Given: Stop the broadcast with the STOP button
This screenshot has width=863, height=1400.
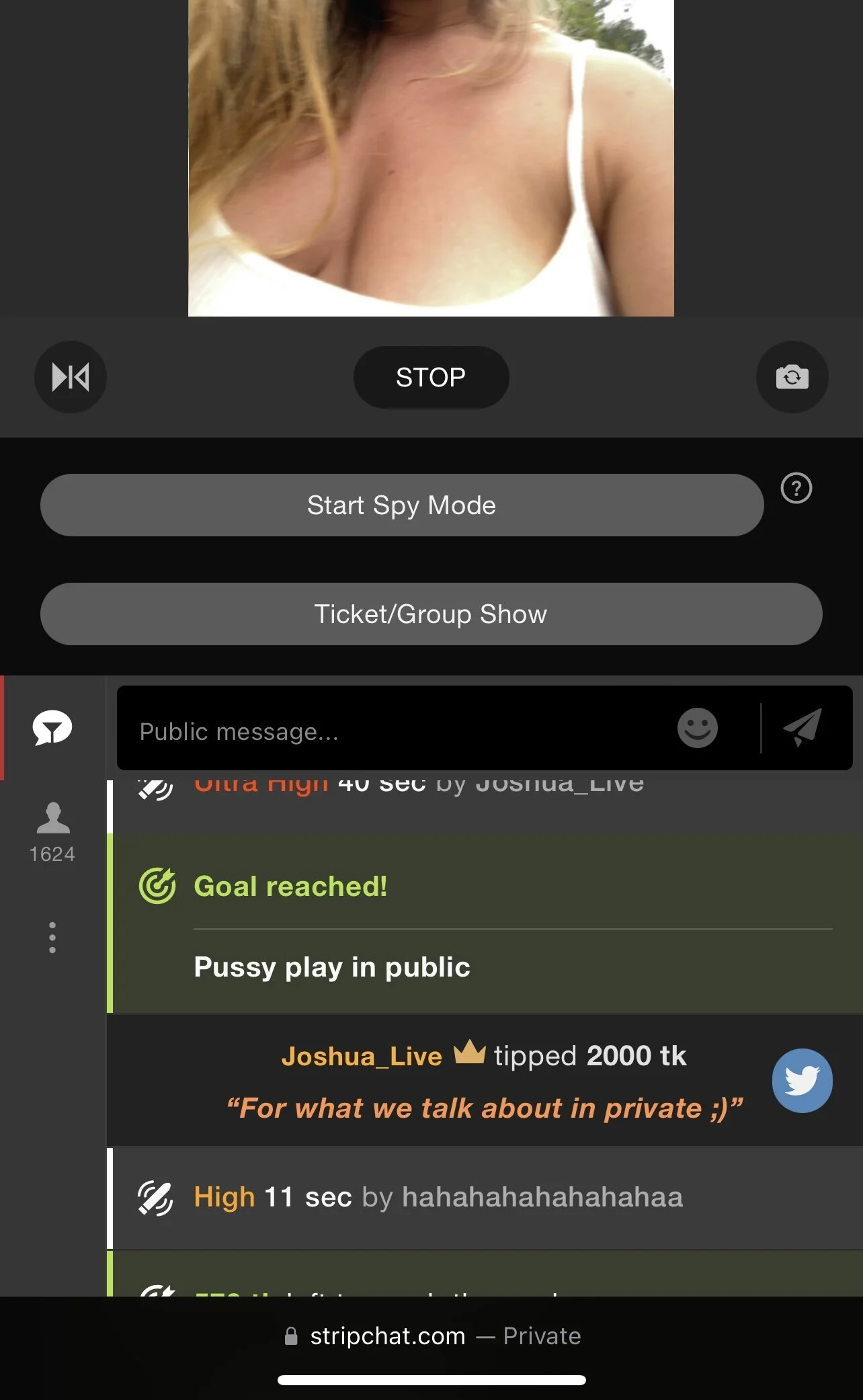Looking at the screenshot, I should (x=431, y=377).
